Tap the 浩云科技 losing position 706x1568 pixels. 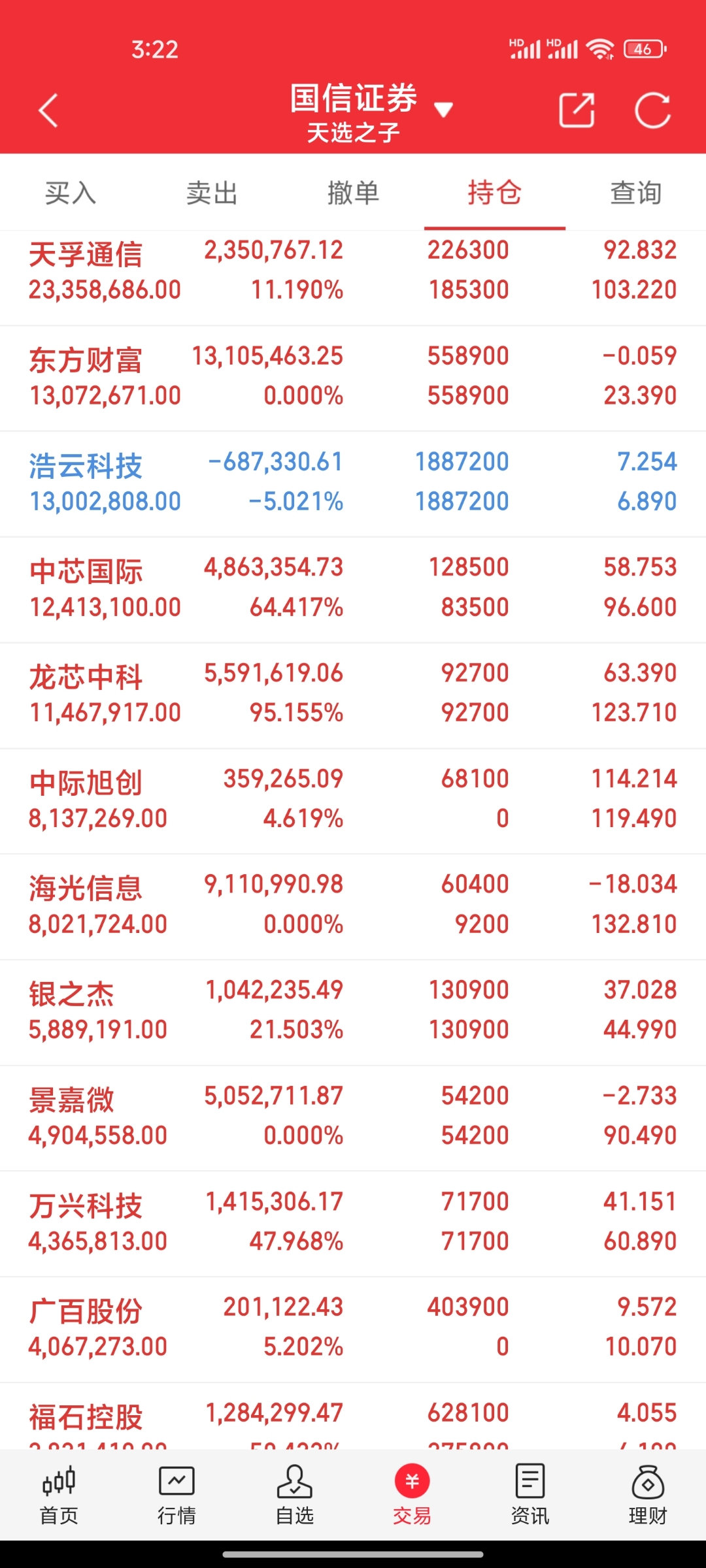pyautogui.click(x=353, y=482)
